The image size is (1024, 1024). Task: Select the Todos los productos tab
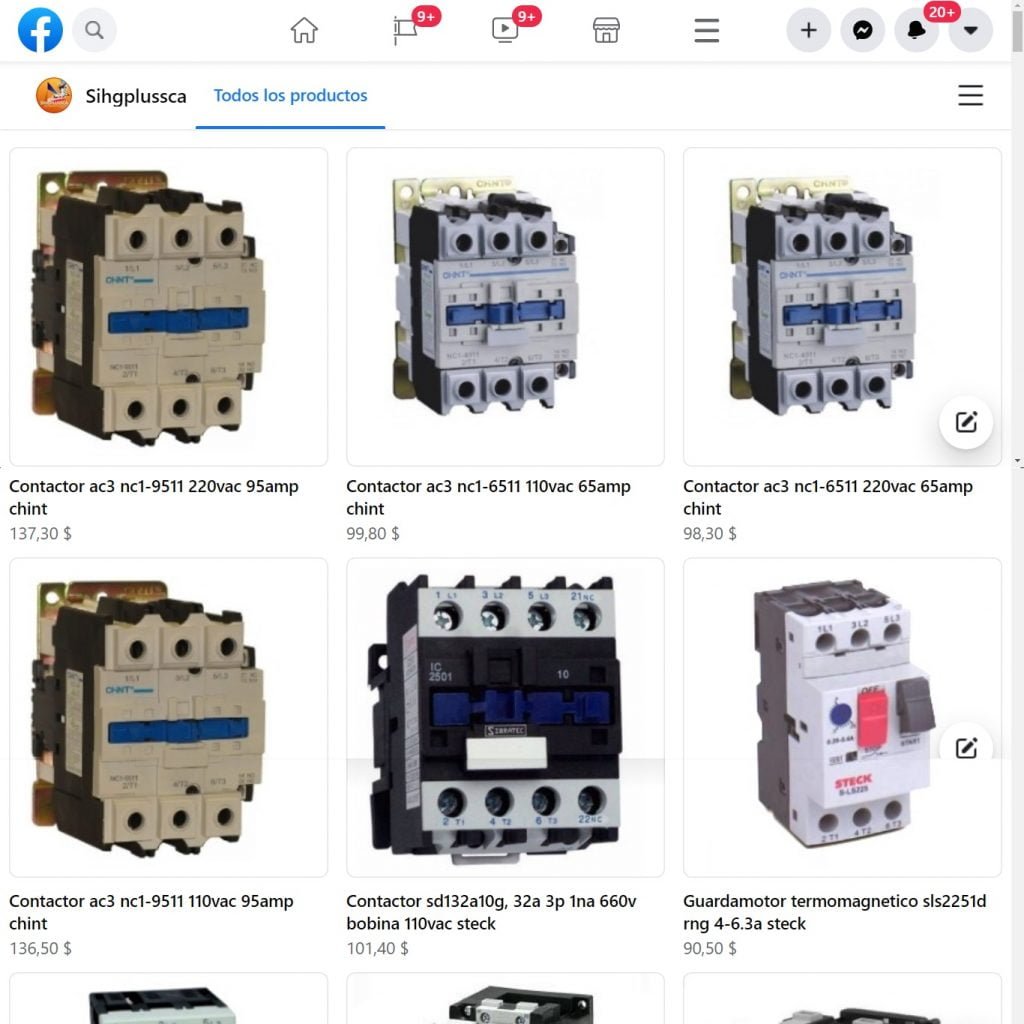(x=290, y=96)
